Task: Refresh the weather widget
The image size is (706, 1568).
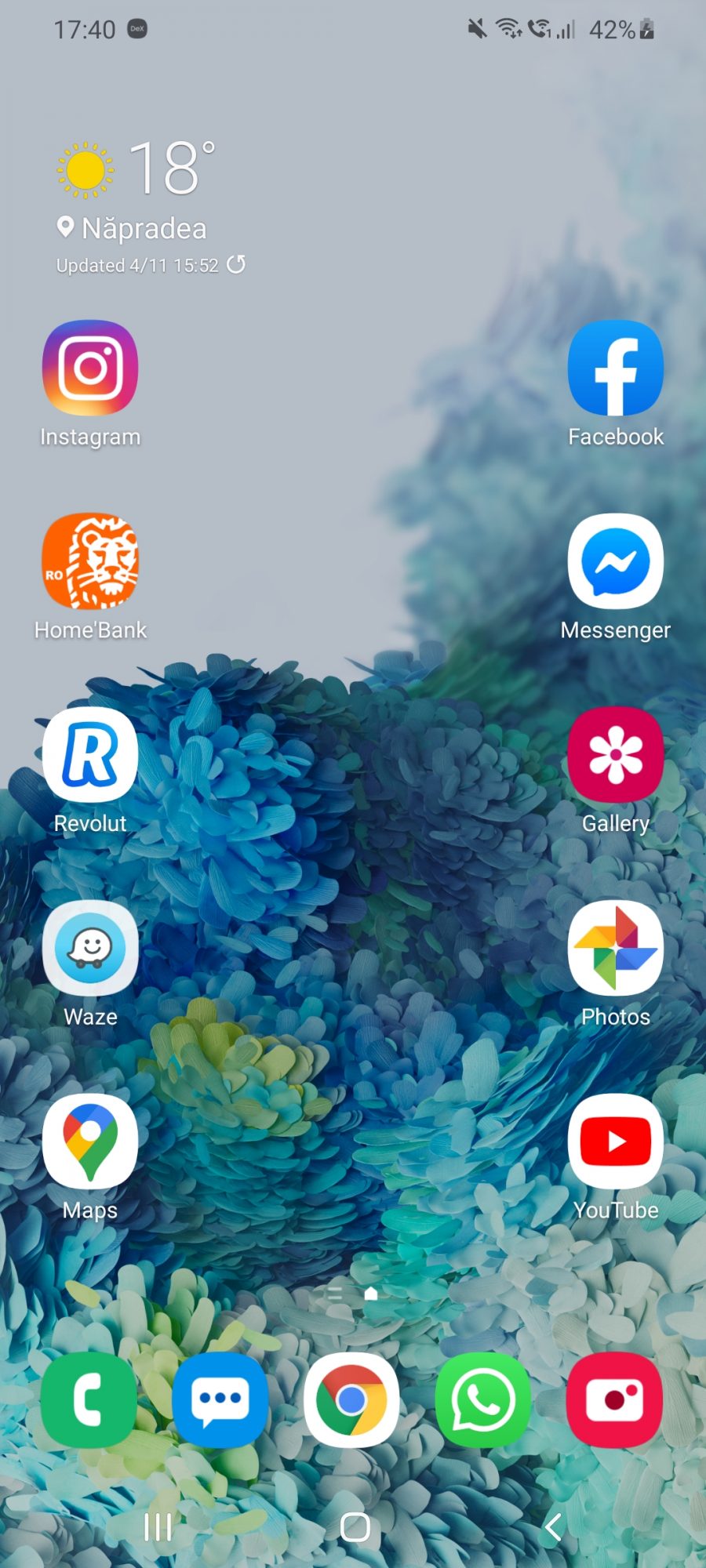Action: 236,265
